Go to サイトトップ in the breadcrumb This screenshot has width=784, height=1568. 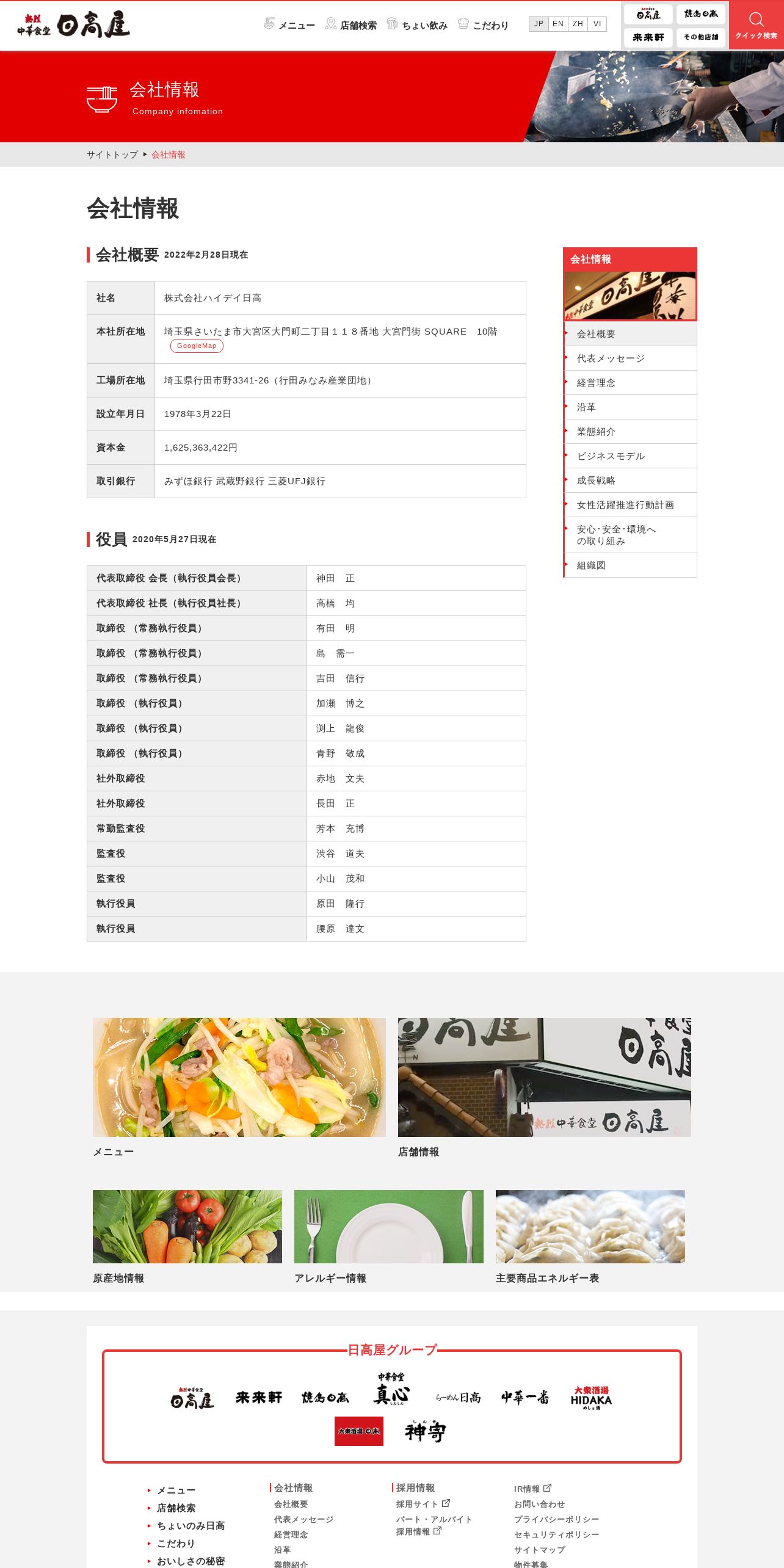pyautogui.click(x=112, y=154)
